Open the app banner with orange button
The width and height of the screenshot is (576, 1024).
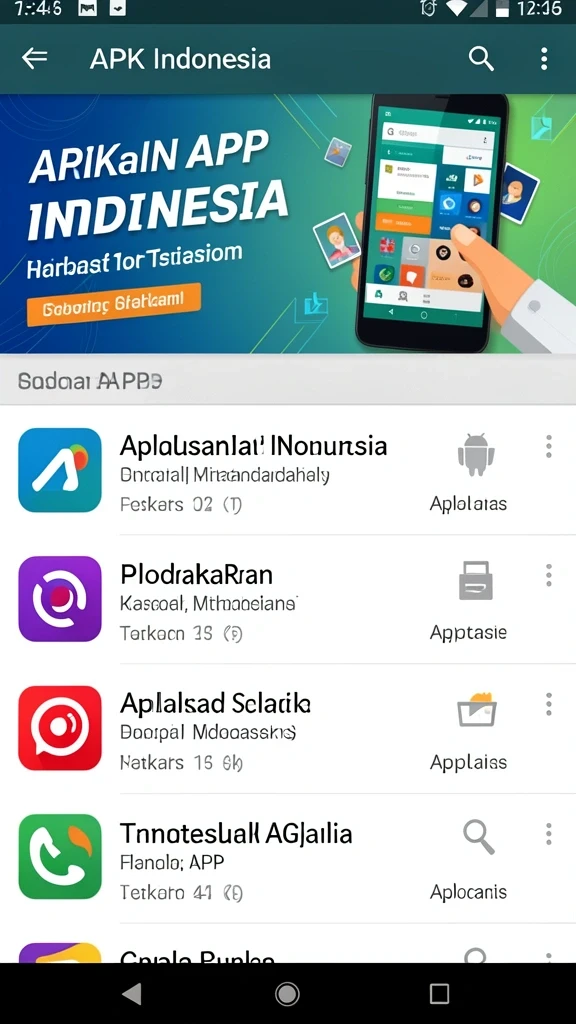(x=288, y=223)
